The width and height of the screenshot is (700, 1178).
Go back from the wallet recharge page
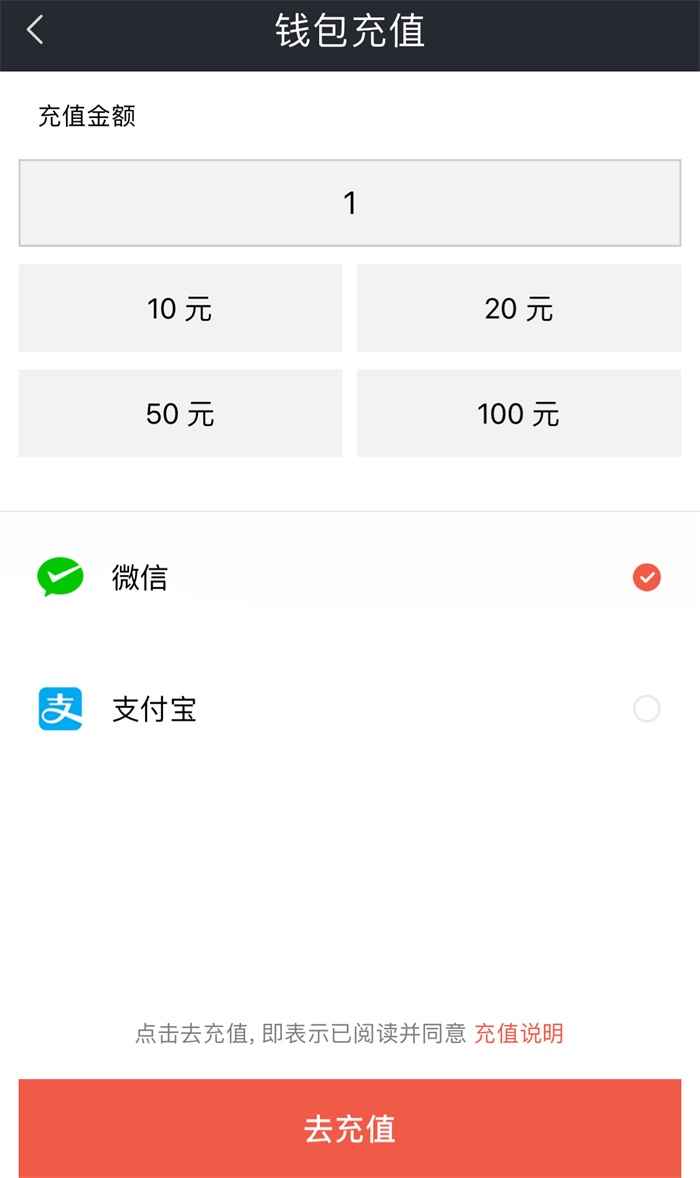(35, 31)
